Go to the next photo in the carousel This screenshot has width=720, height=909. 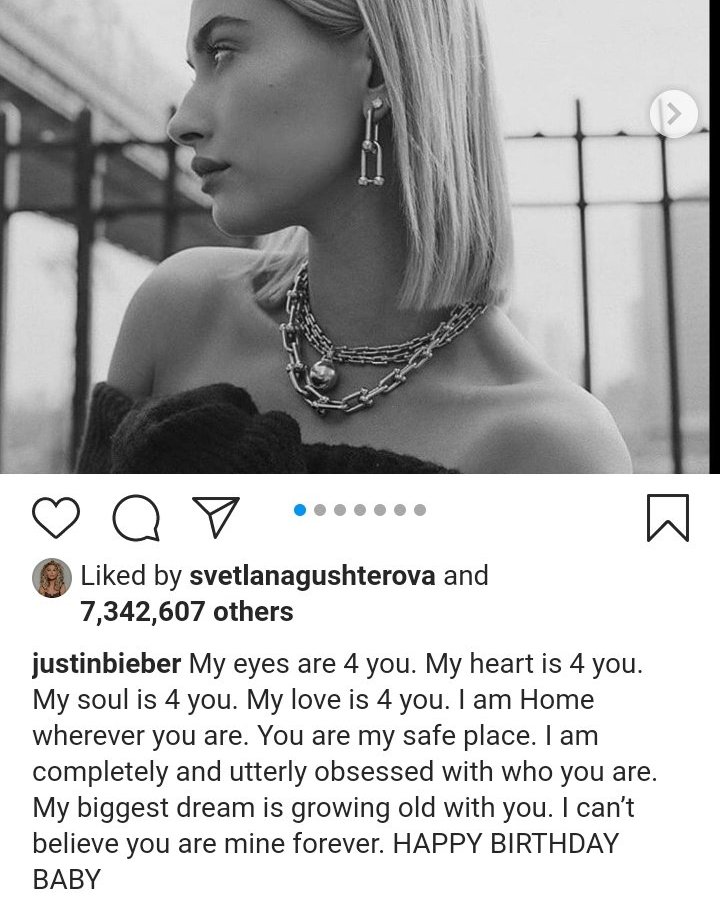[x=673, y=115]
